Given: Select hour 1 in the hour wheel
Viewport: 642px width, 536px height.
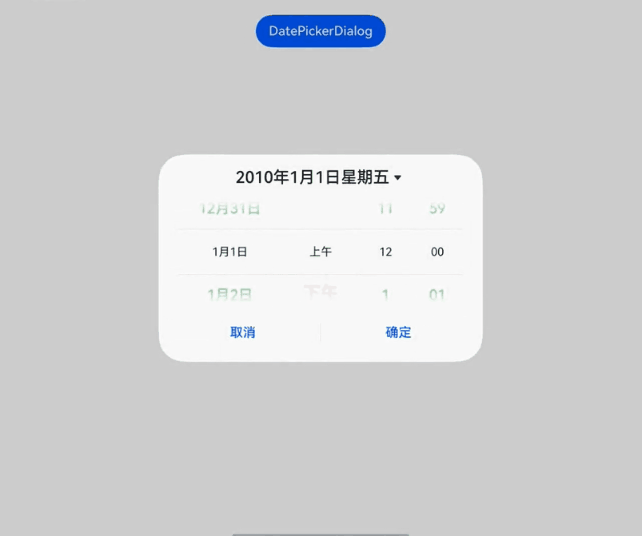Looking at the screenshot, I should point(385,294).
